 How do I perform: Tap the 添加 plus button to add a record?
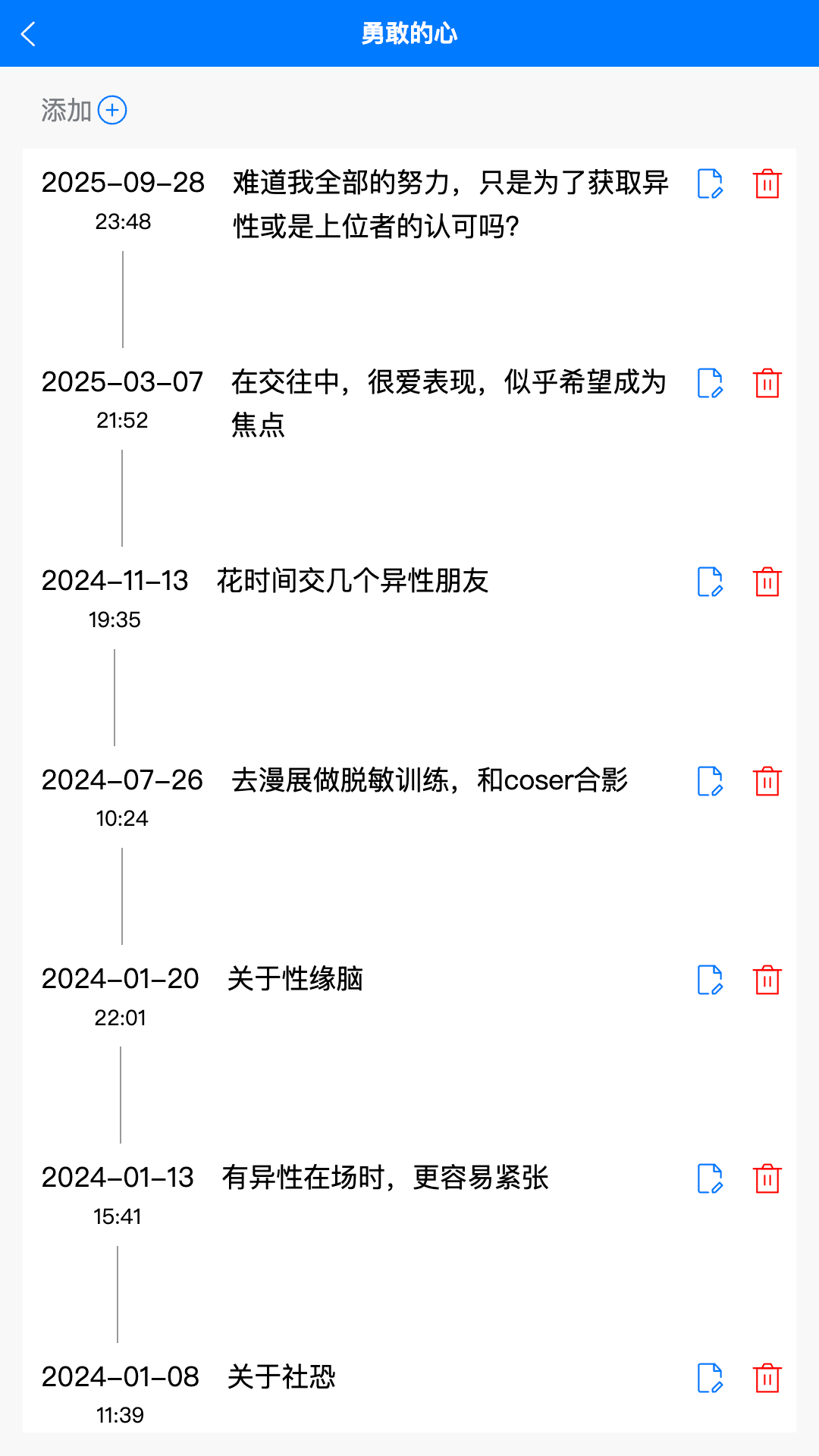click(x=112, y=109)
